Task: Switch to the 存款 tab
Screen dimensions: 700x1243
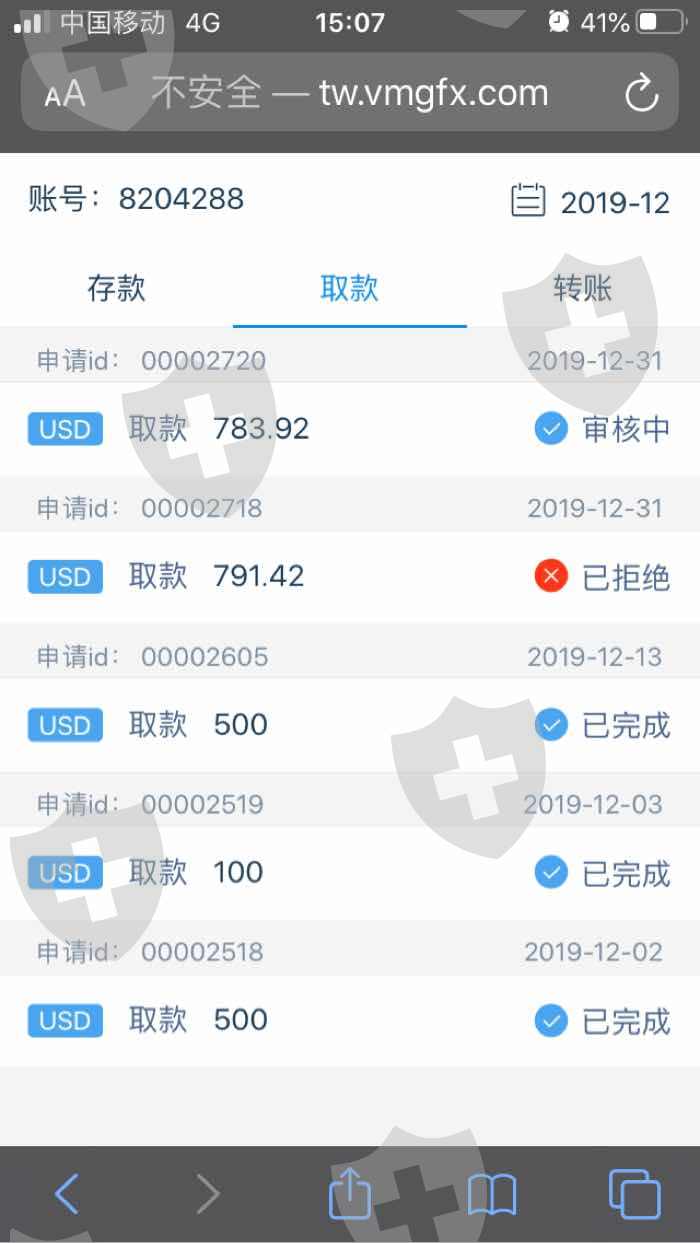Action: [x=117, y=289]
